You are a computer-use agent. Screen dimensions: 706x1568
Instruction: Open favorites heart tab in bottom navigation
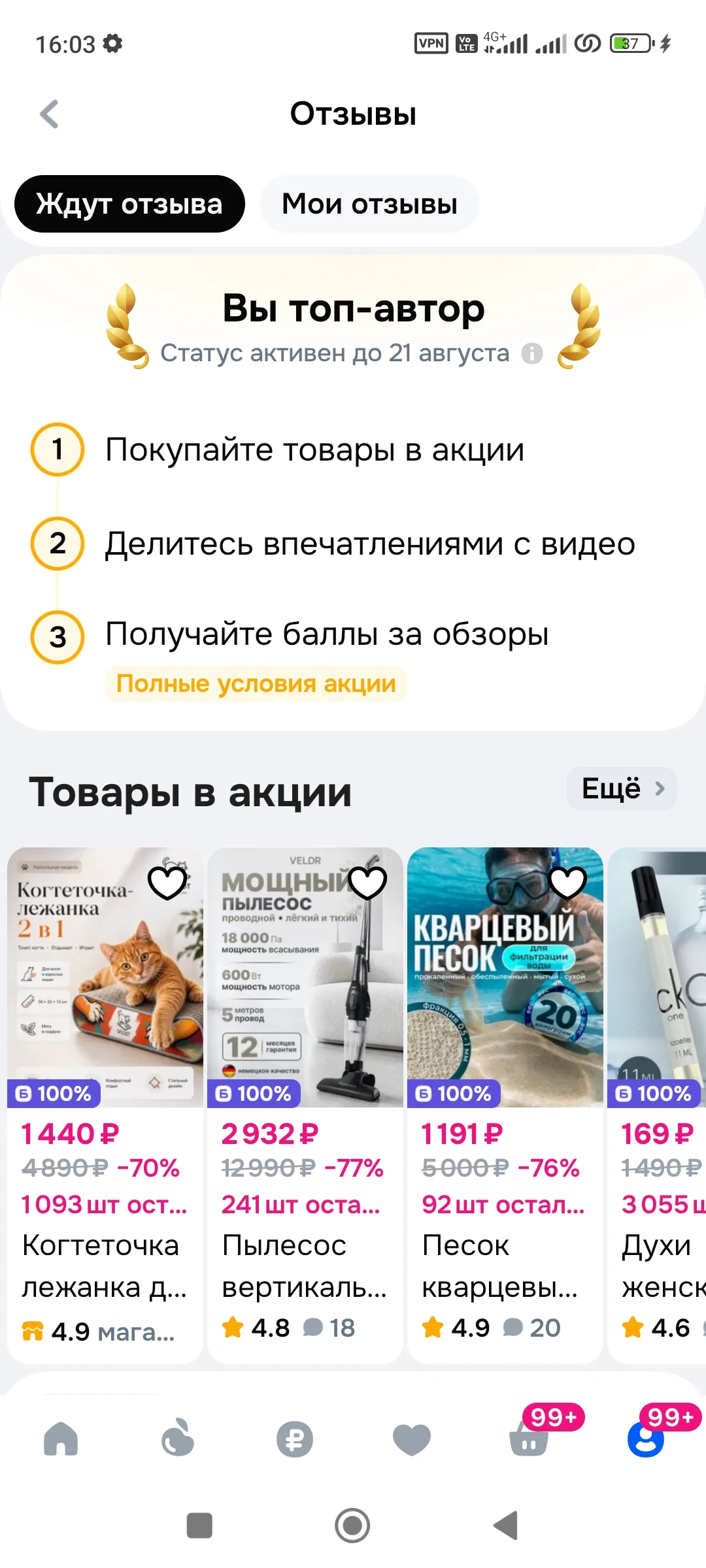coord(412,1439)
